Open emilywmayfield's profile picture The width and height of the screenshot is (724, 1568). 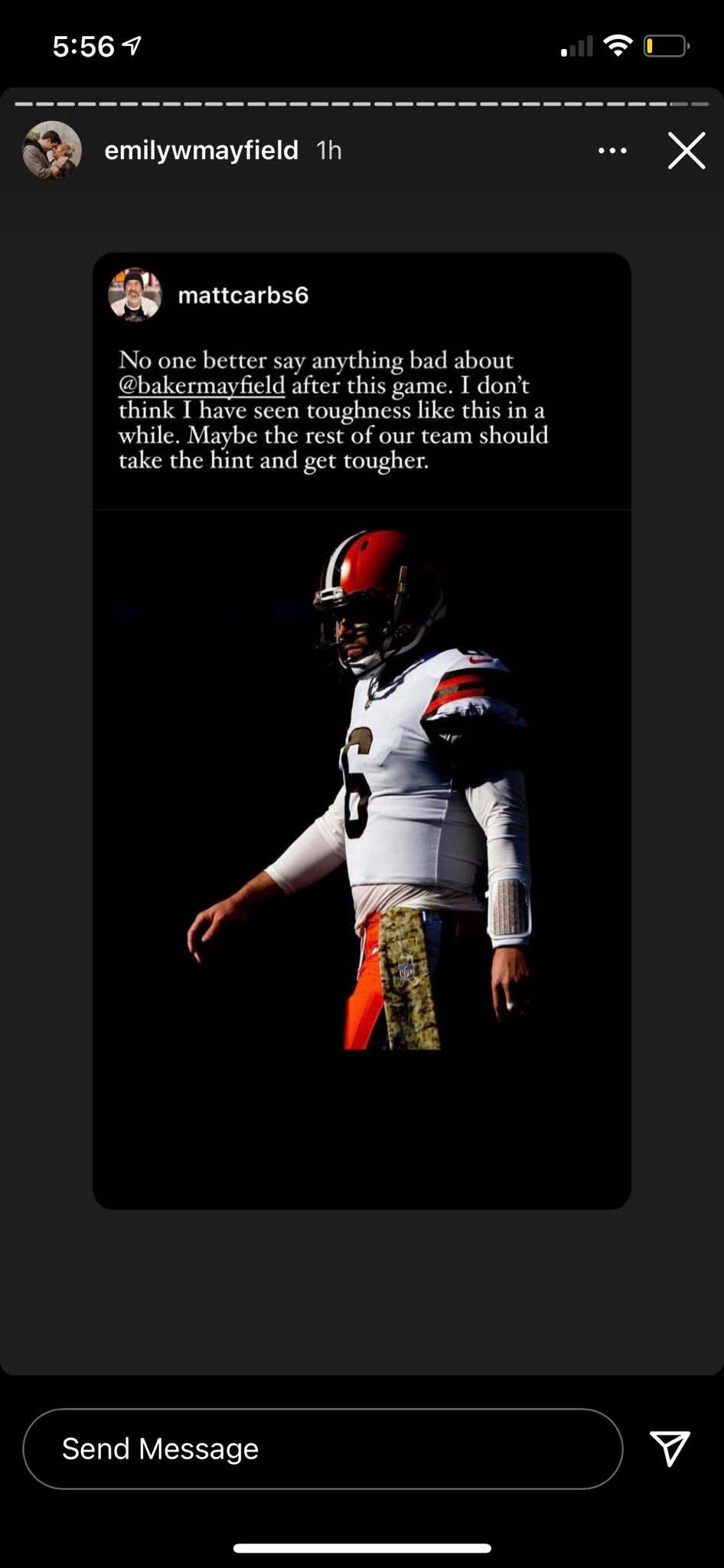52,150
